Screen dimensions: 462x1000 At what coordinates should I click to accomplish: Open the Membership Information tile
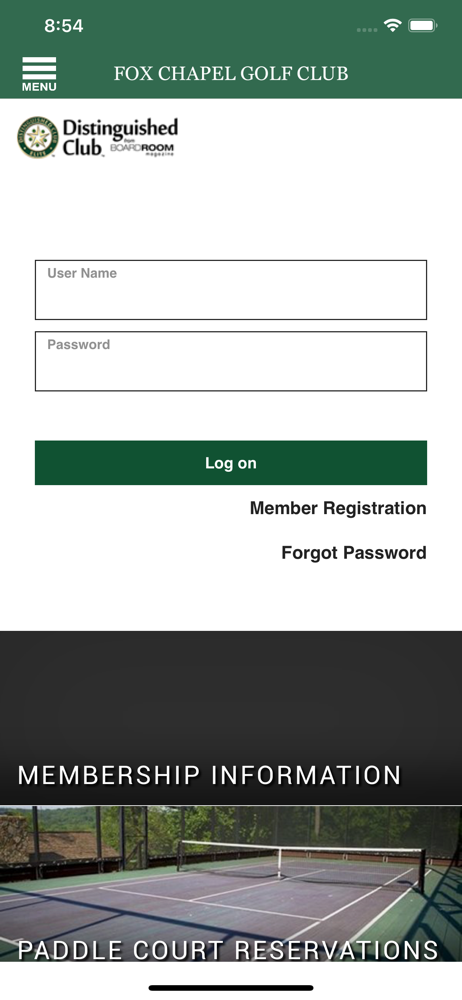tap(231, 718)
